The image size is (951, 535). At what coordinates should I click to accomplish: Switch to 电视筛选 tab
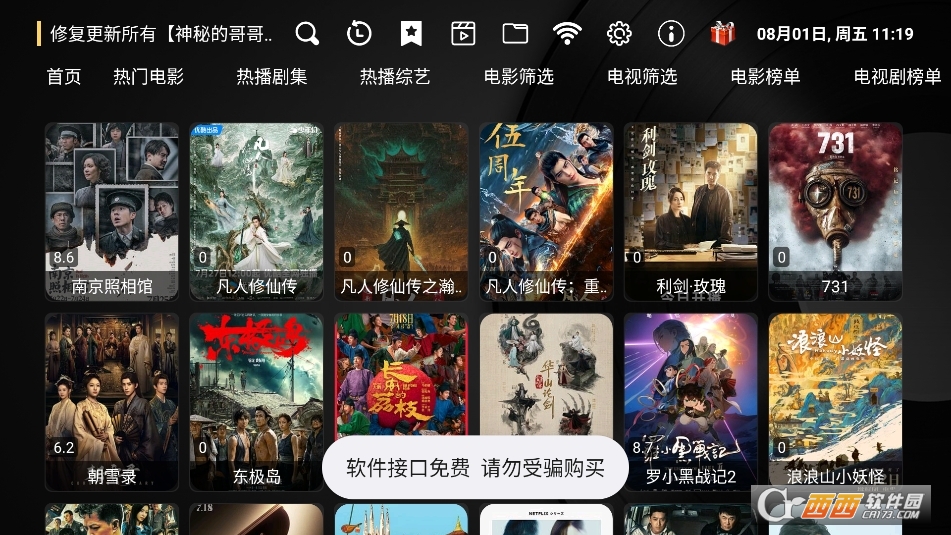tap(642, 77)
